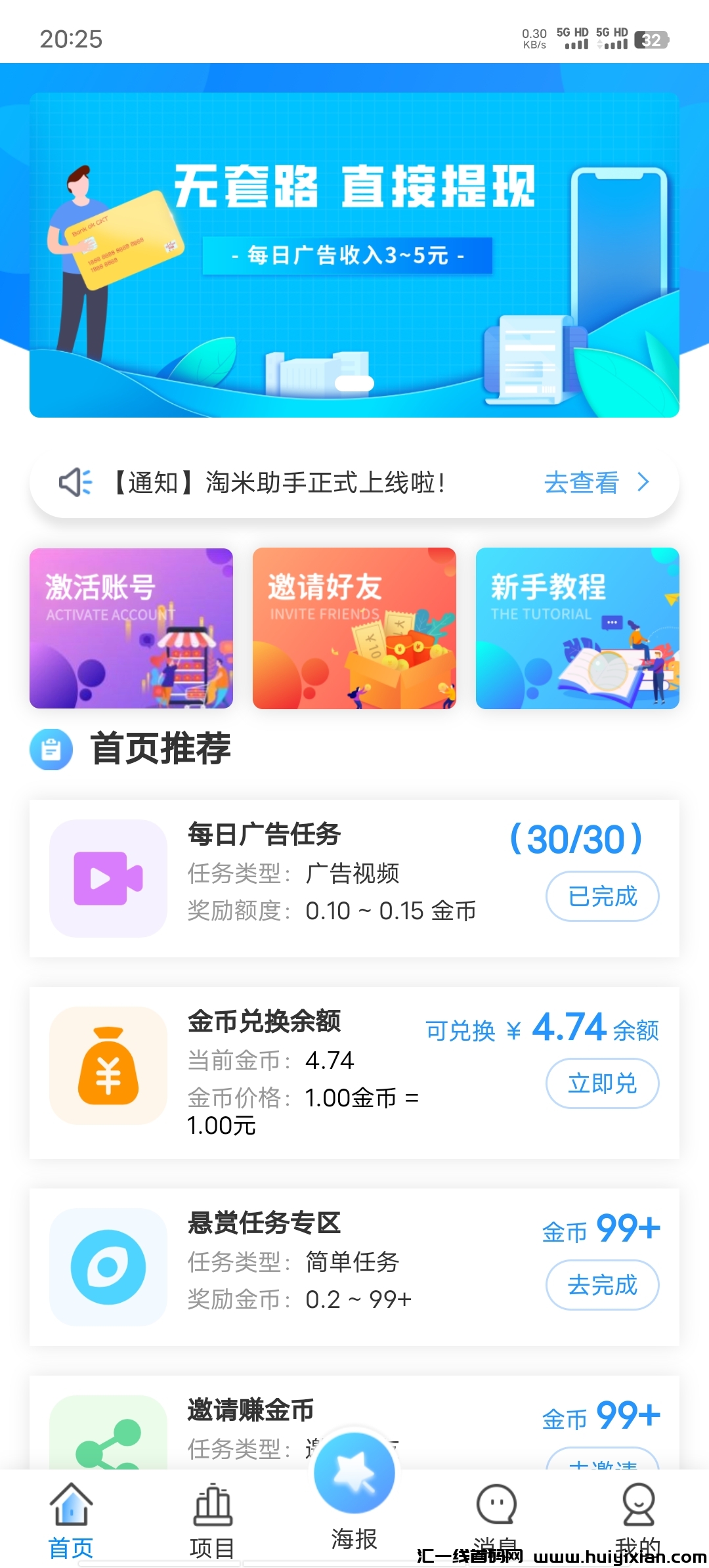Image resolution: width=709 pixels, height=1568 pixels.
Task: Open the 邀请好友 invite friends card
Action: pos(354,628)
